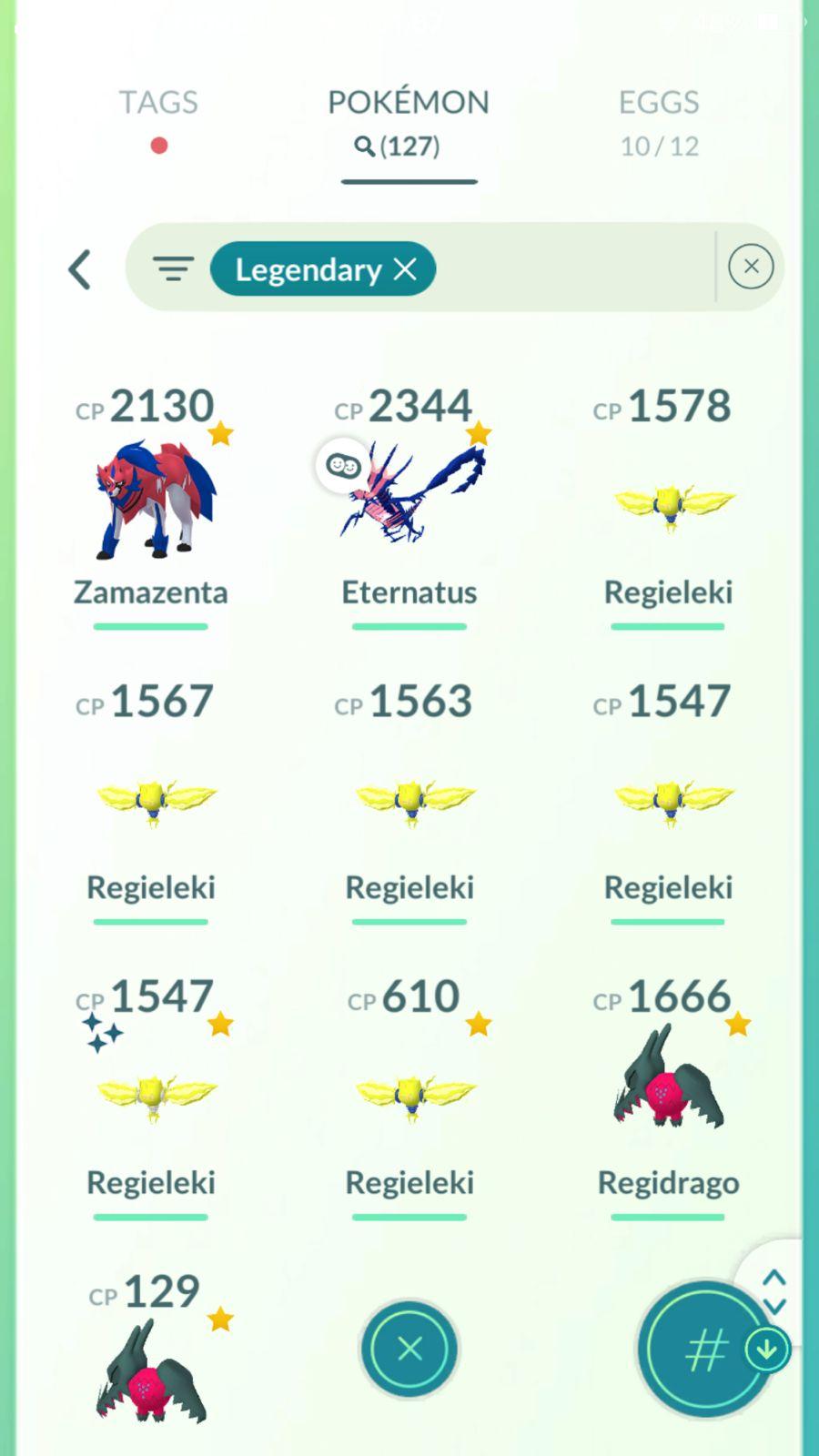
Task: Close the Pokémon list with X button
Action: click(409, 1349)
